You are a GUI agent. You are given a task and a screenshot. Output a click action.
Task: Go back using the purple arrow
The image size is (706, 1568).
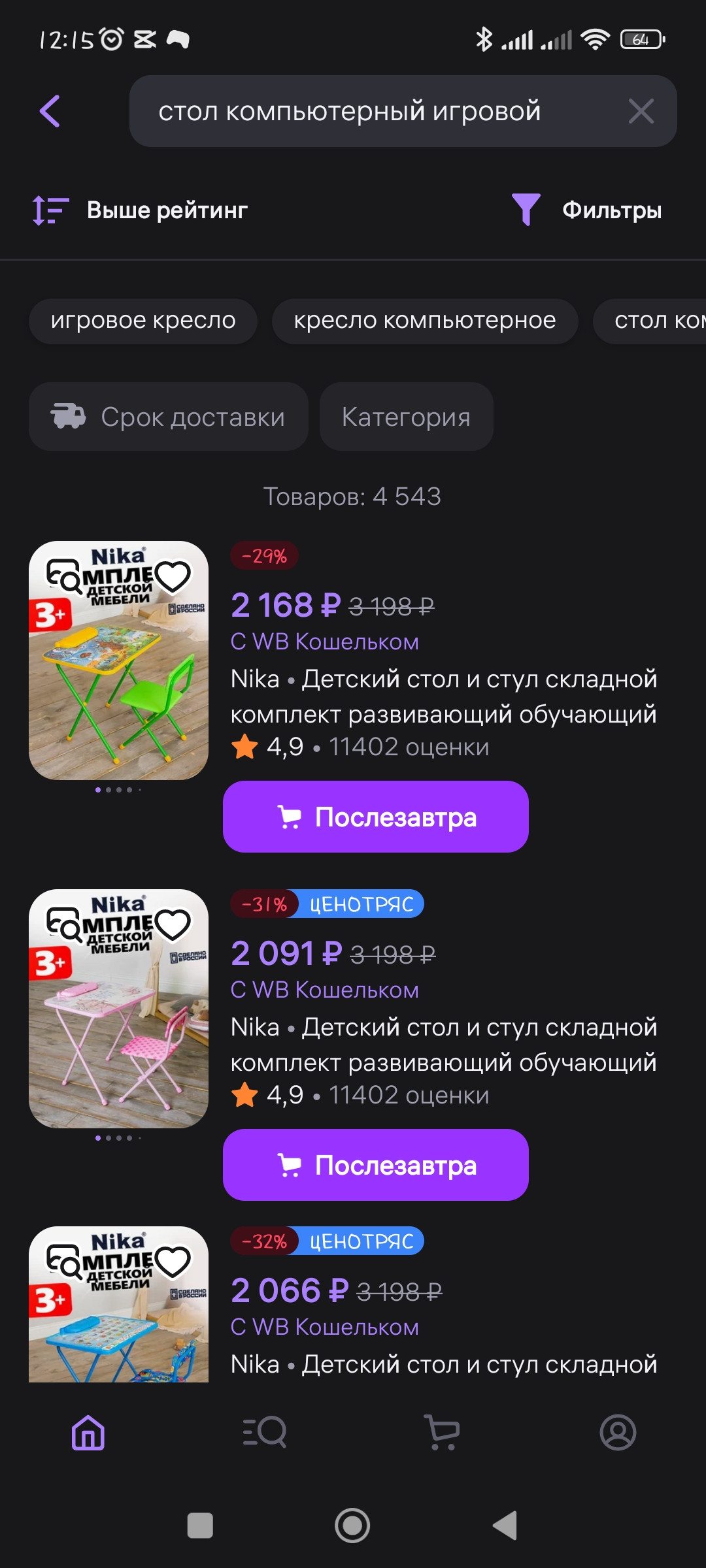(50, 111)
